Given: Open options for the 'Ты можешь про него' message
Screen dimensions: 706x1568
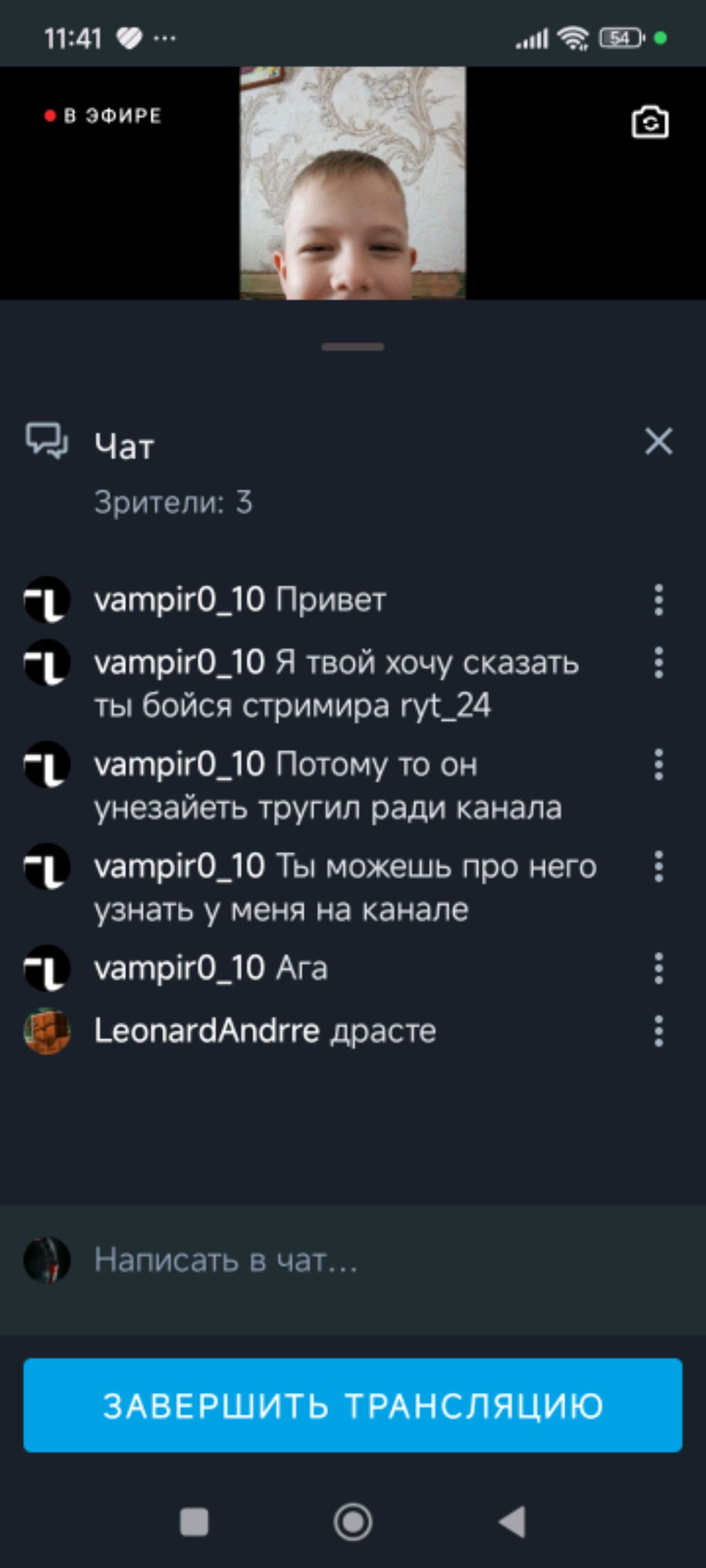Looking at the screenshot, I should [x=658, y=866].
